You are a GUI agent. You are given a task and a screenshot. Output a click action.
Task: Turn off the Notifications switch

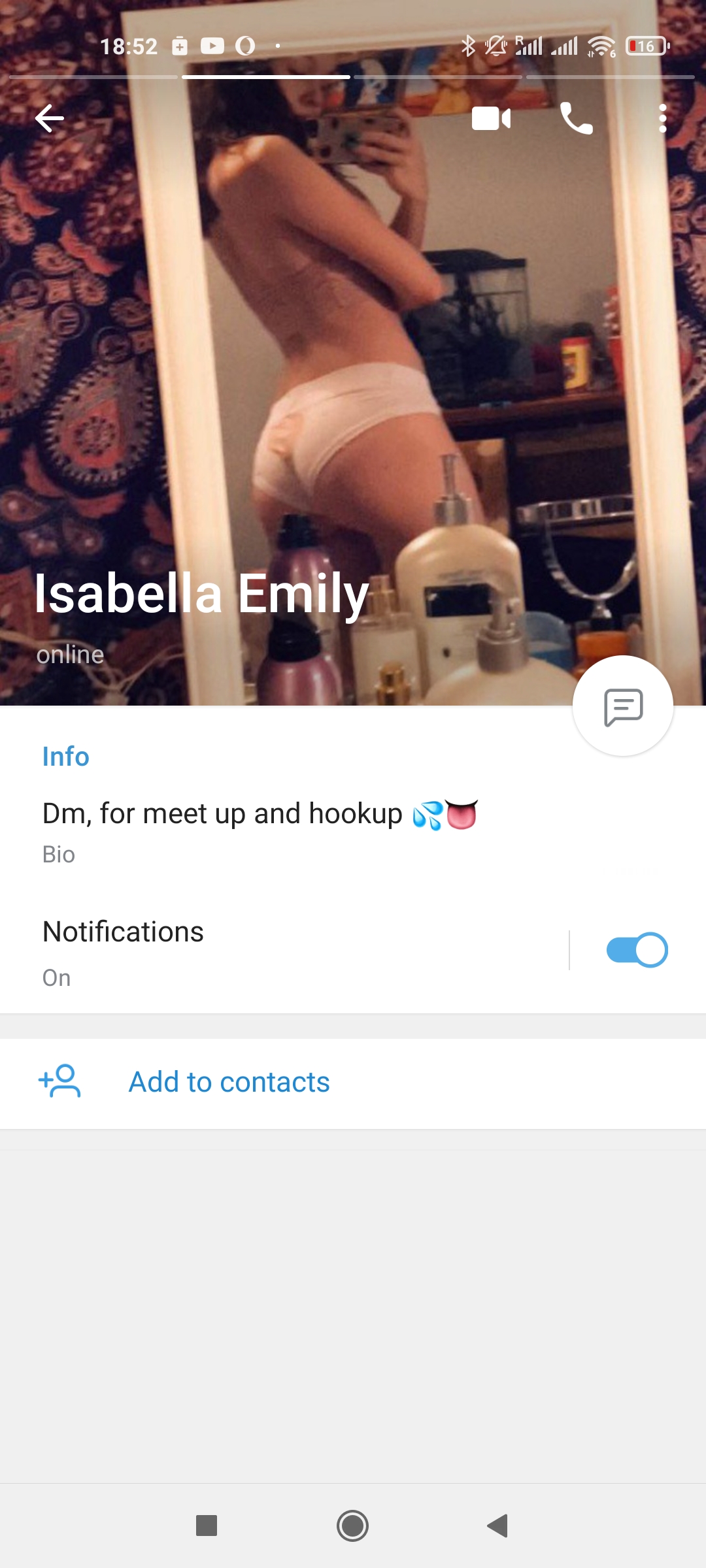click(x=637, y=950)
